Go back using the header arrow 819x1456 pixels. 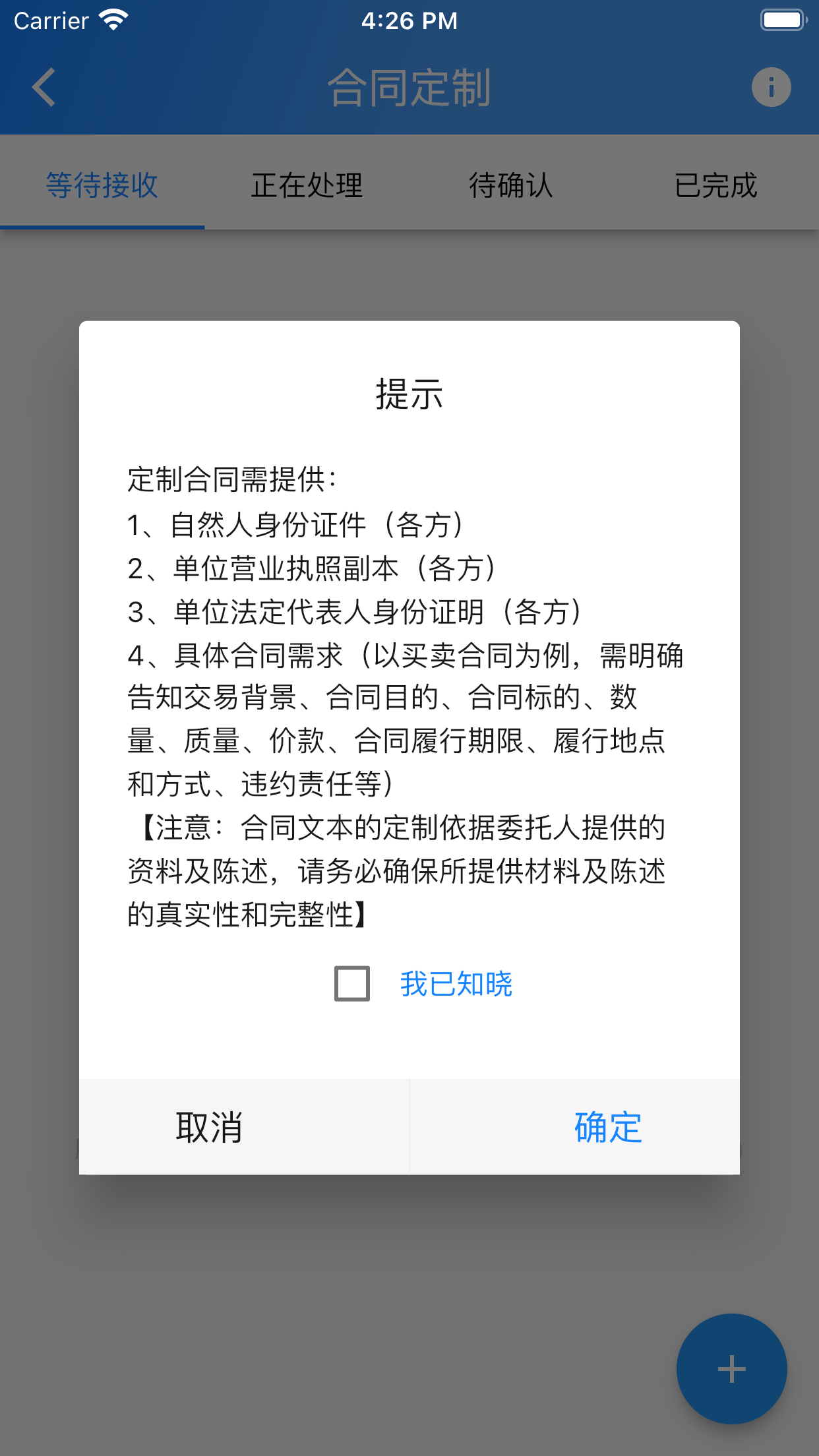tap(44, 87)
